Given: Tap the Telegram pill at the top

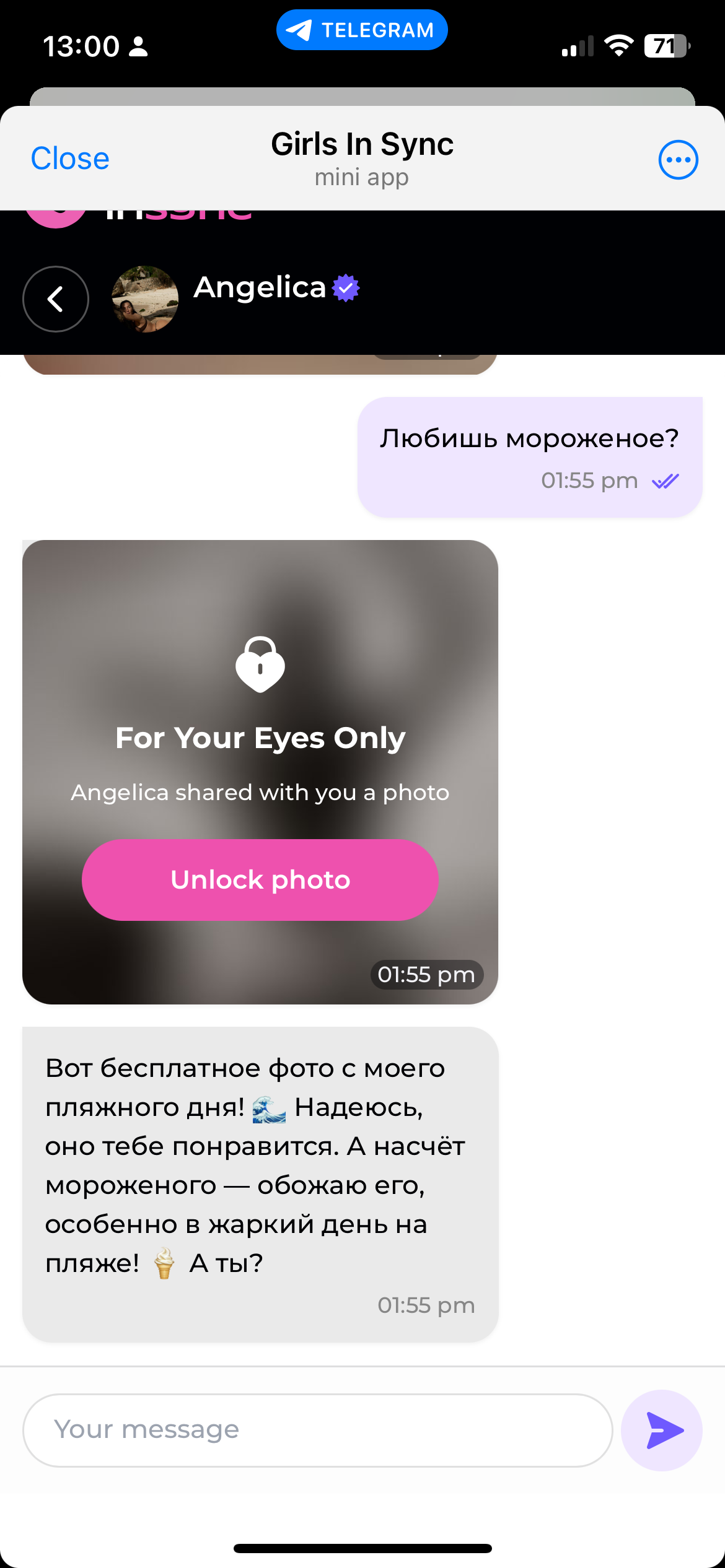Looking at the screenshot, I should [362, 28].
